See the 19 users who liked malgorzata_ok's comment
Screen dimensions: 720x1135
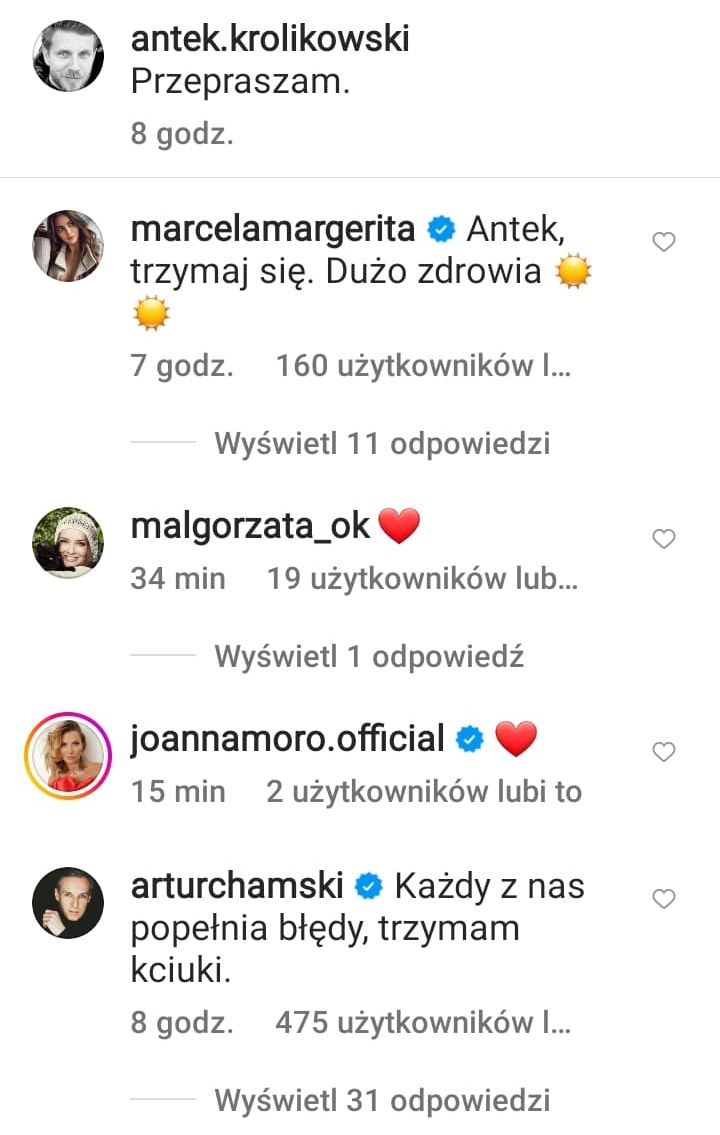pyautogui.click(x=423, y=578)
